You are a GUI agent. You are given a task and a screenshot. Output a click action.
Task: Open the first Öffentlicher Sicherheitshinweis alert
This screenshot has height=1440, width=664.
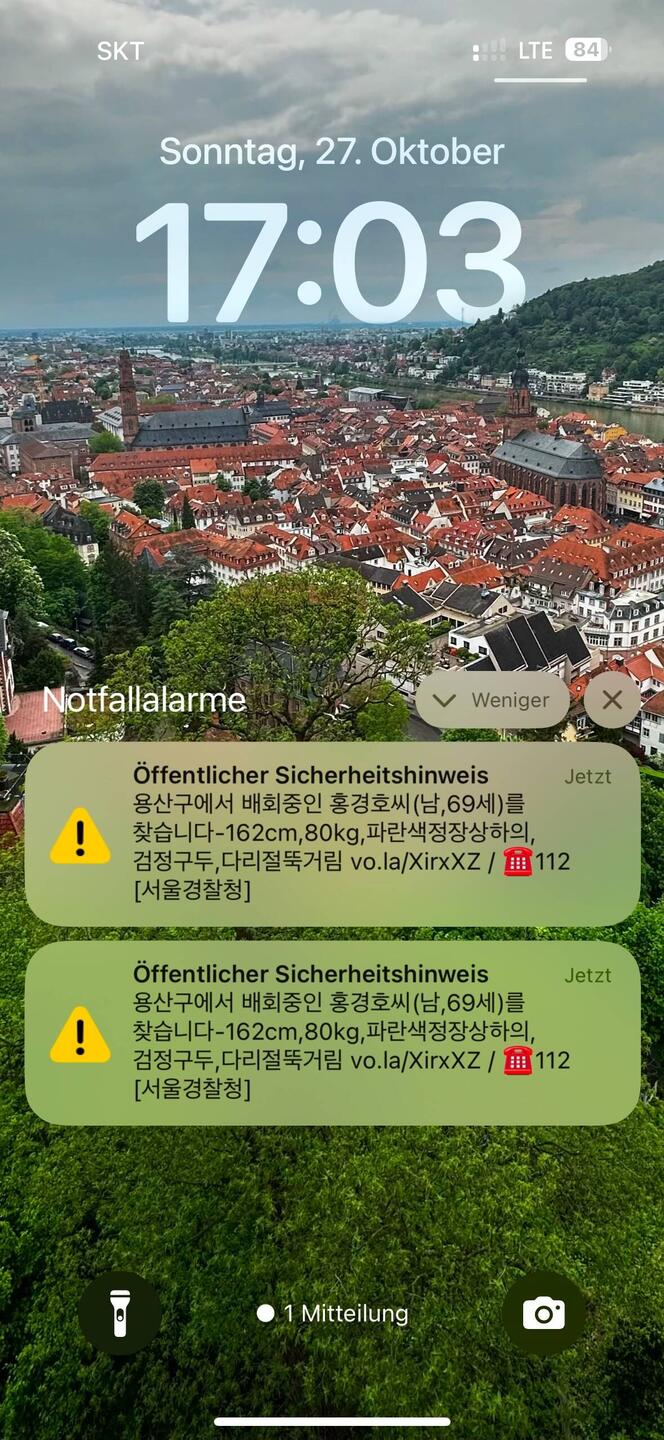pos(332,833)
